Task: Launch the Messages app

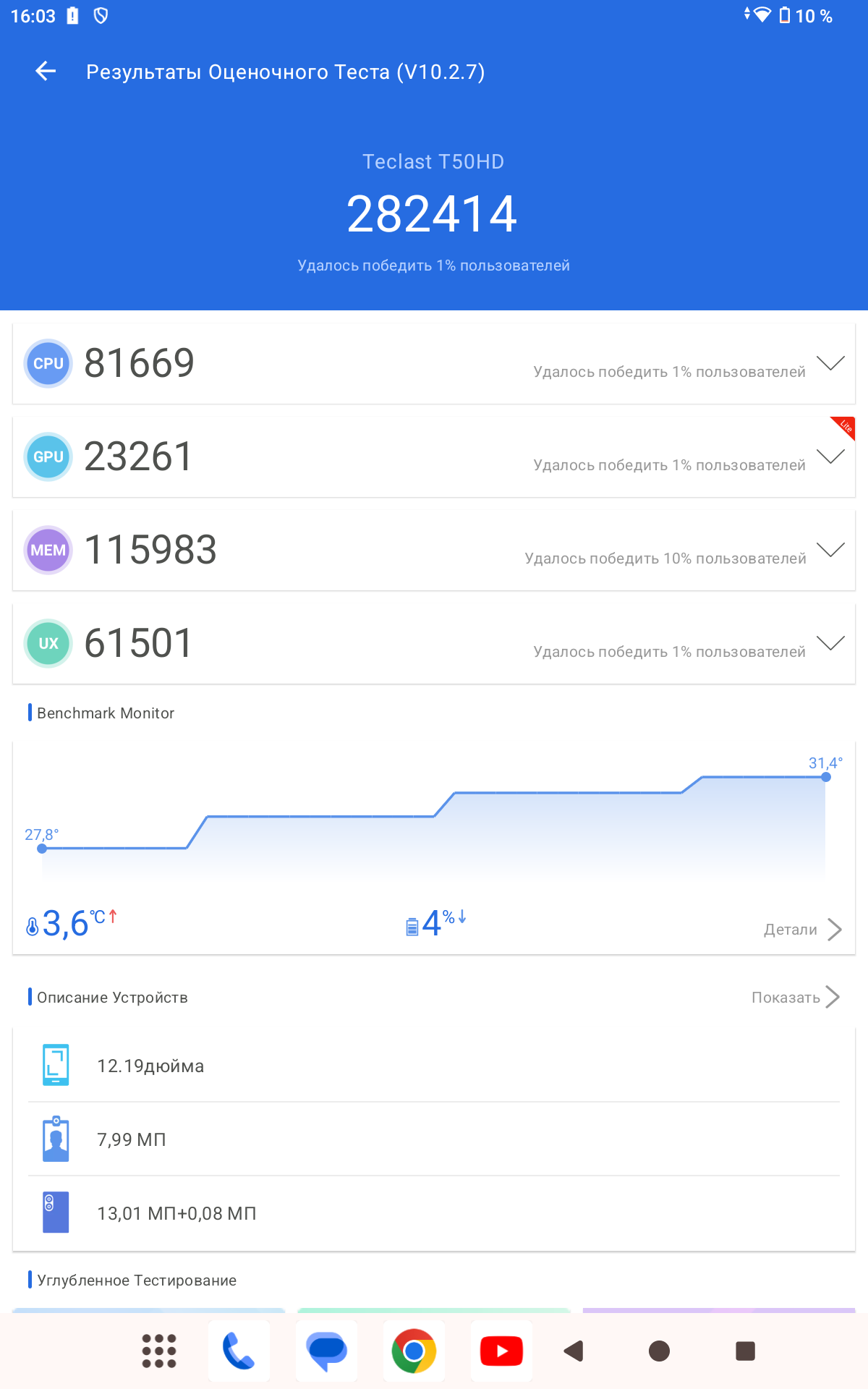Action: [x=326, y=1351]
